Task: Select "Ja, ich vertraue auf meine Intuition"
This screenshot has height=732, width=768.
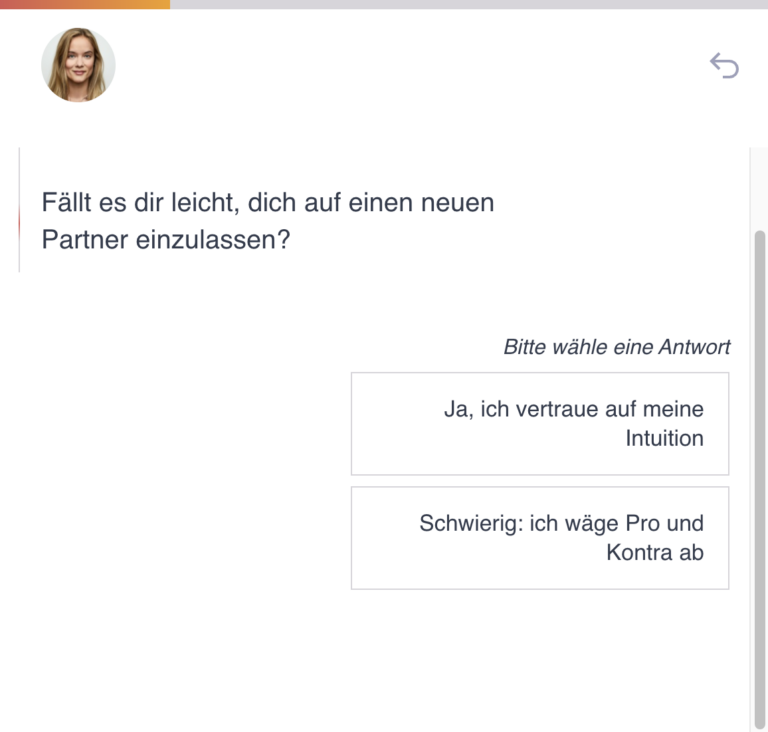Action: [x=540, y=424]
